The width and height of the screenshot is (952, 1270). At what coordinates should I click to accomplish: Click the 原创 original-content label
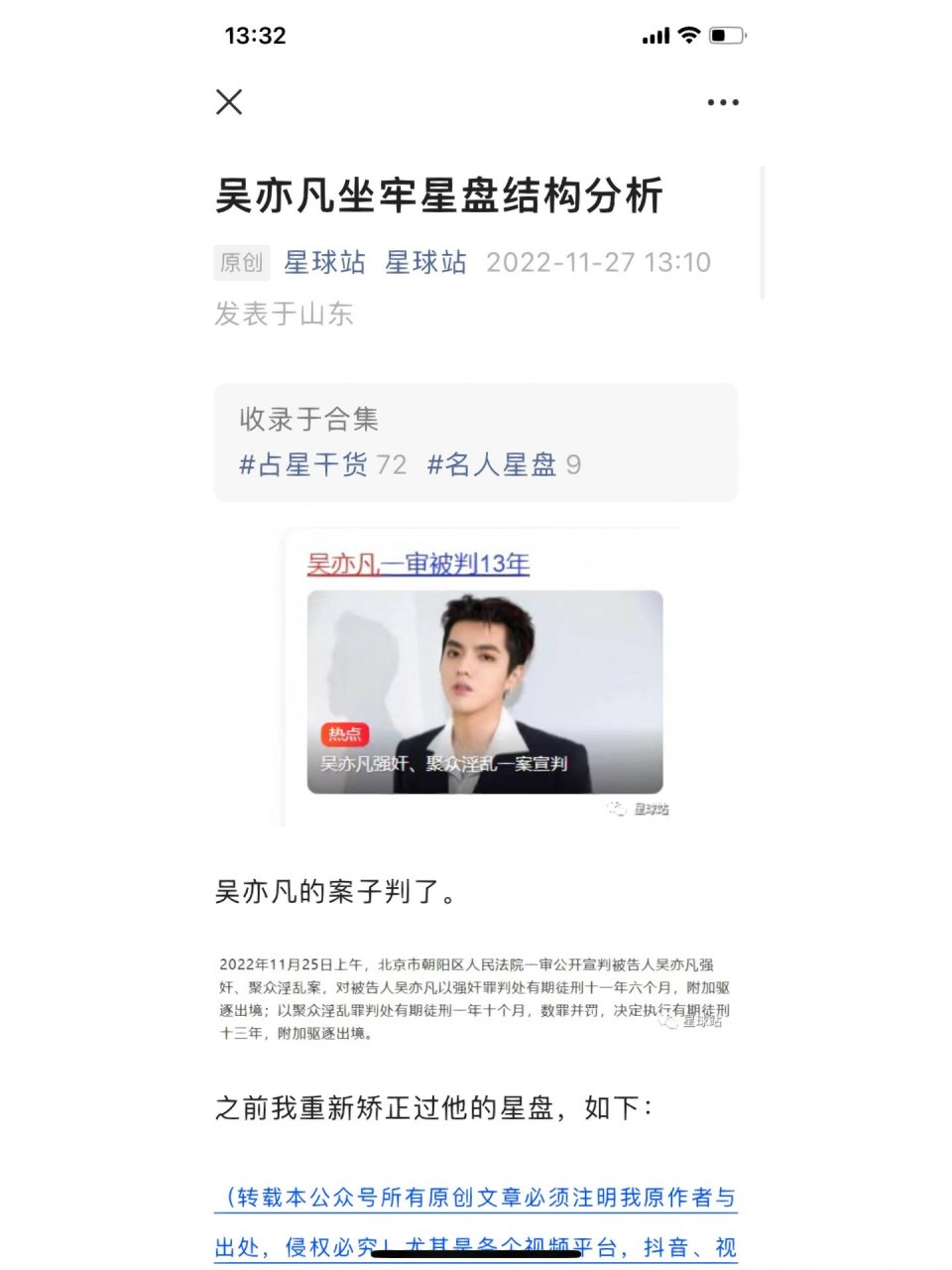(x=242, y=262)
